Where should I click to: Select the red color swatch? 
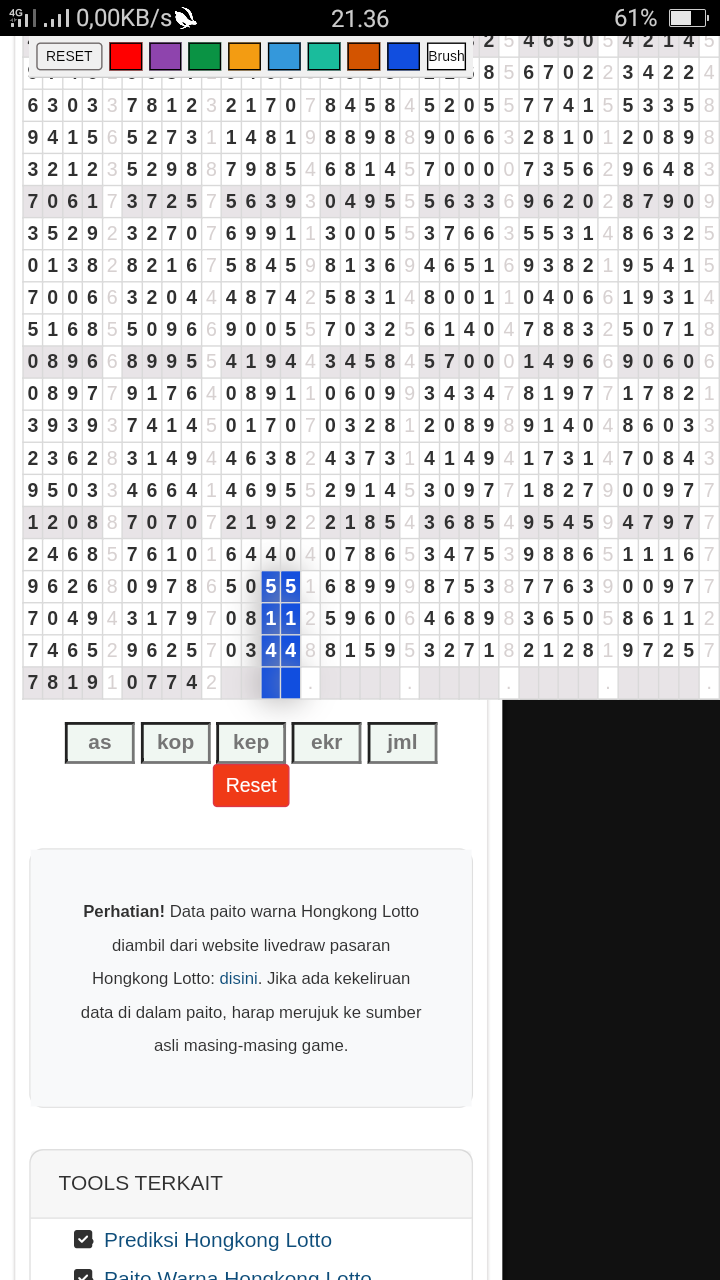(126, 56)
